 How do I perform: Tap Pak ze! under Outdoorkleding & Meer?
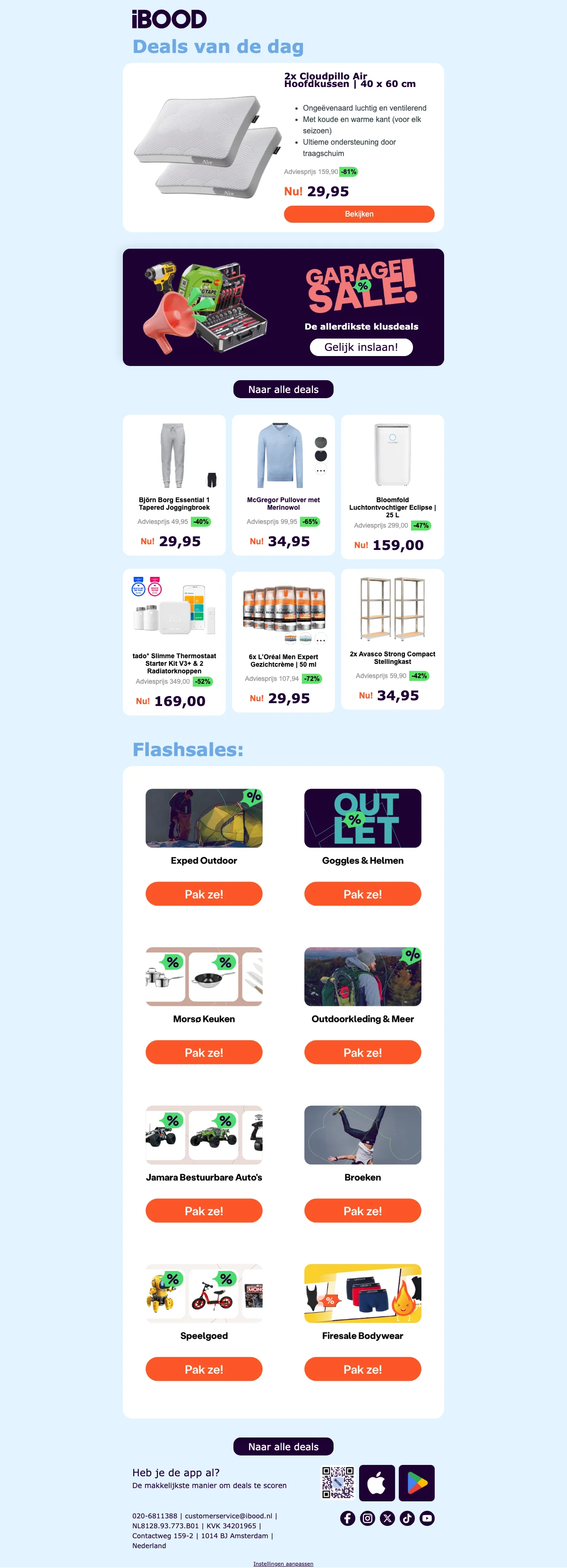click(x=362, y=1052)
